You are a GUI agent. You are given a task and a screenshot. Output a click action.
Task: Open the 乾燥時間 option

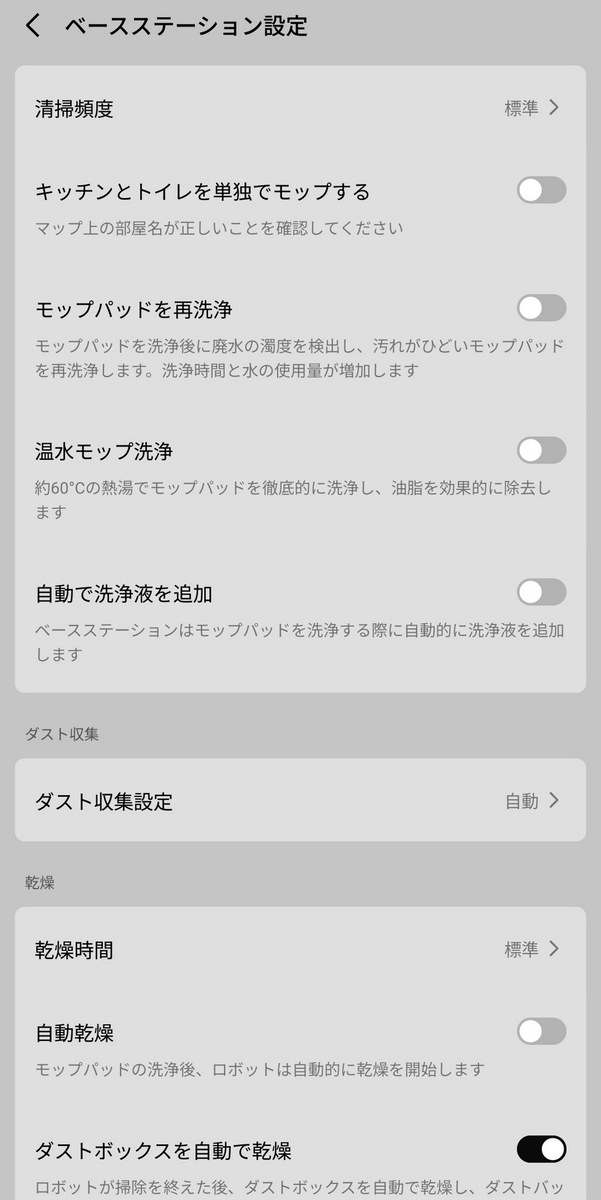point(300,949)
